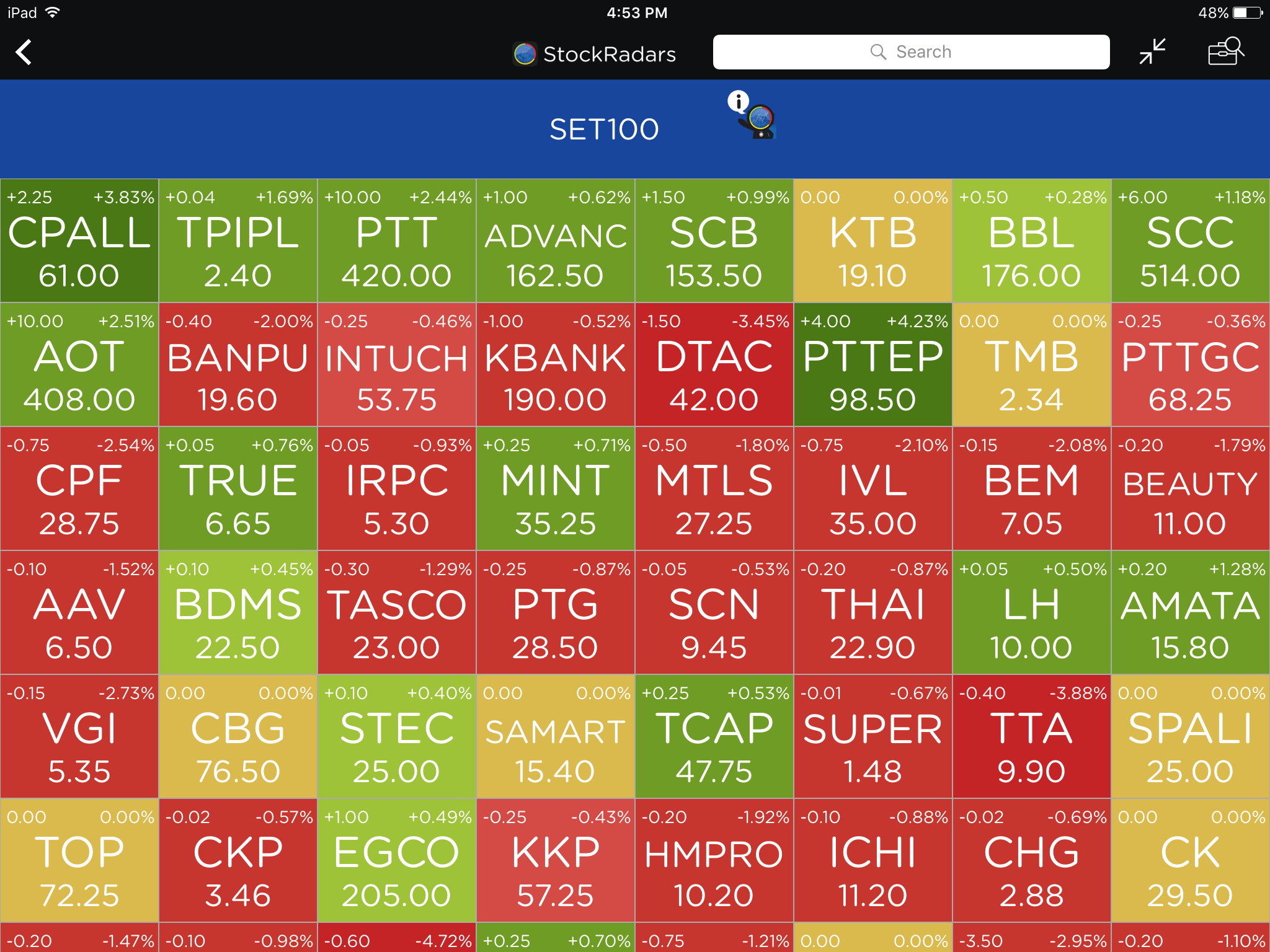Open the briefcase search icon
The image size is (1270, 952).
(x=1226, y=52)
